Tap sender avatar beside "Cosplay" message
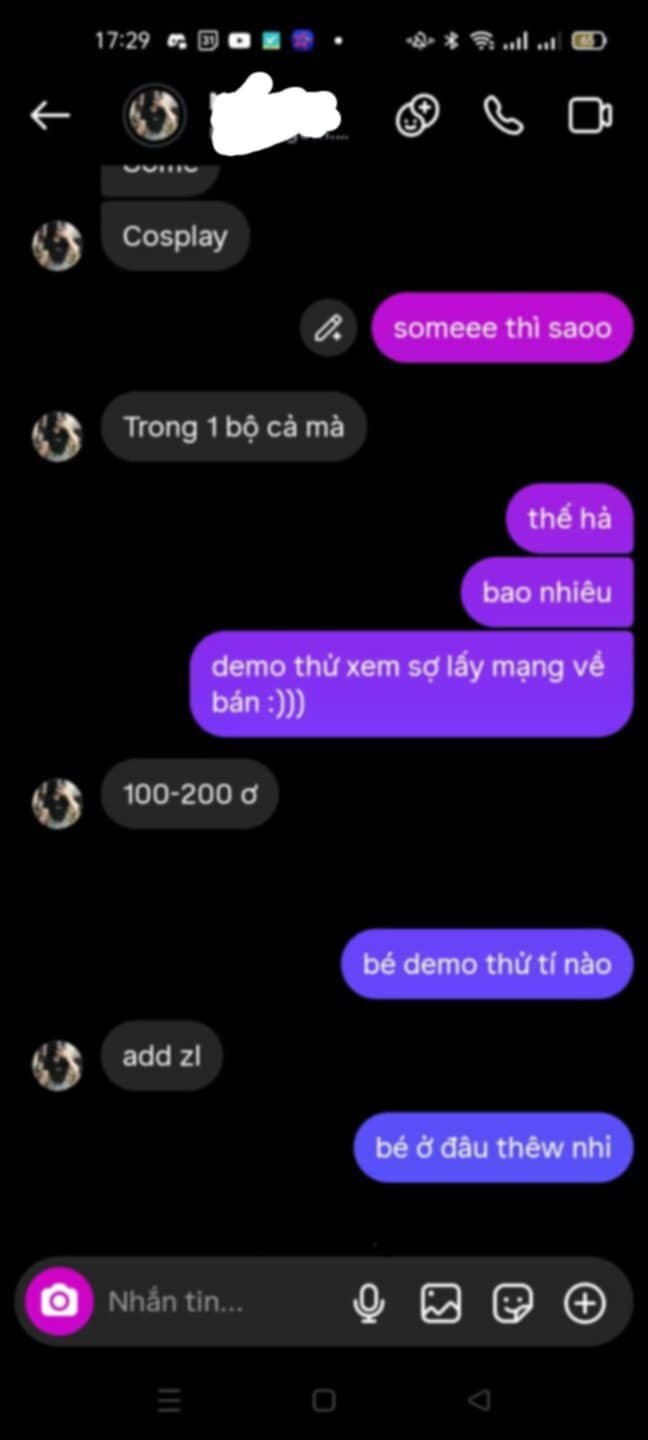The height and width of the screenshot is (1440, 648). [57, 246]
